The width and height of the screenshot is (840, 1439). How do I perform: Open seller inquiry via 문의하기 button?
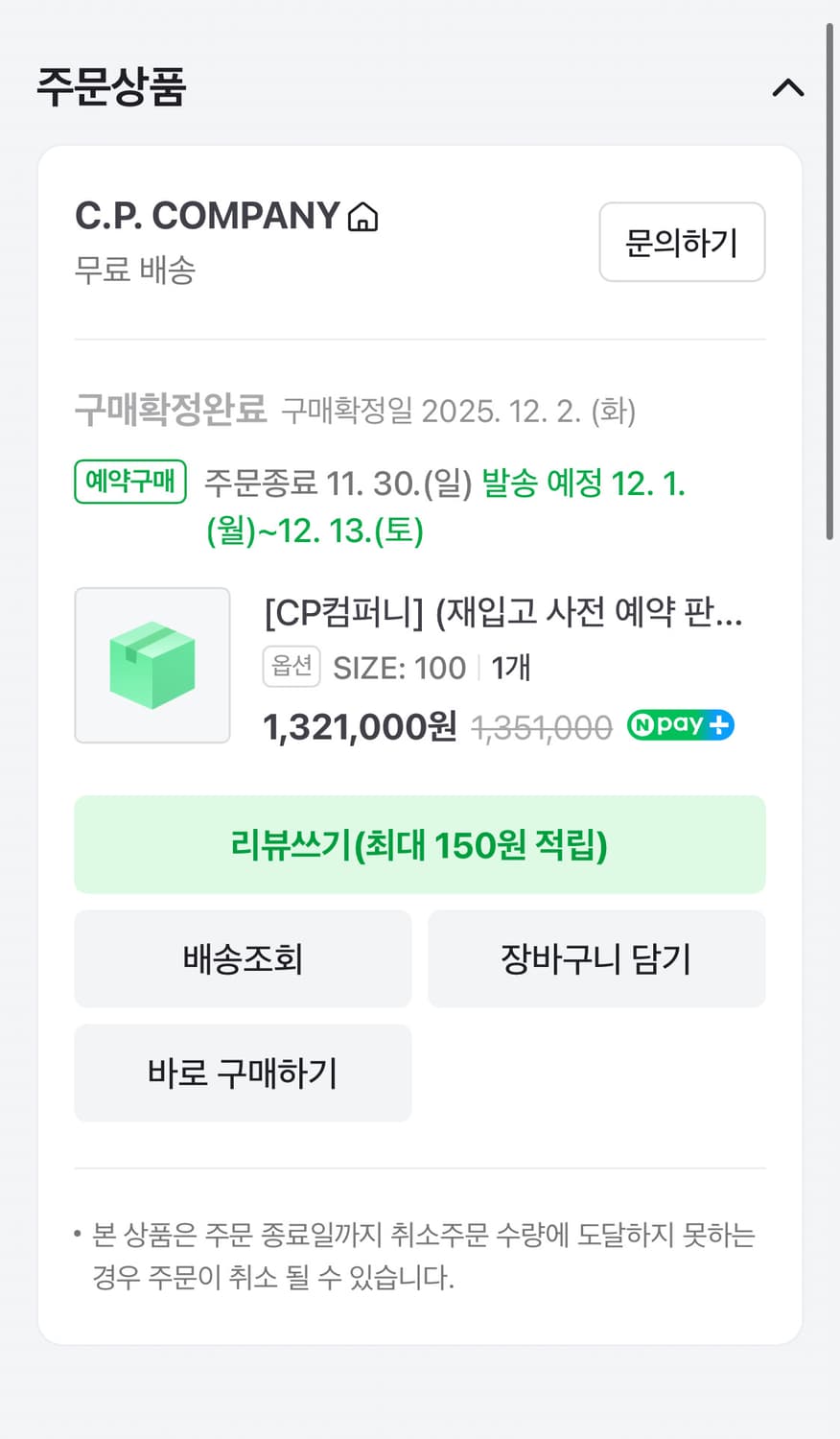(681, 243)
